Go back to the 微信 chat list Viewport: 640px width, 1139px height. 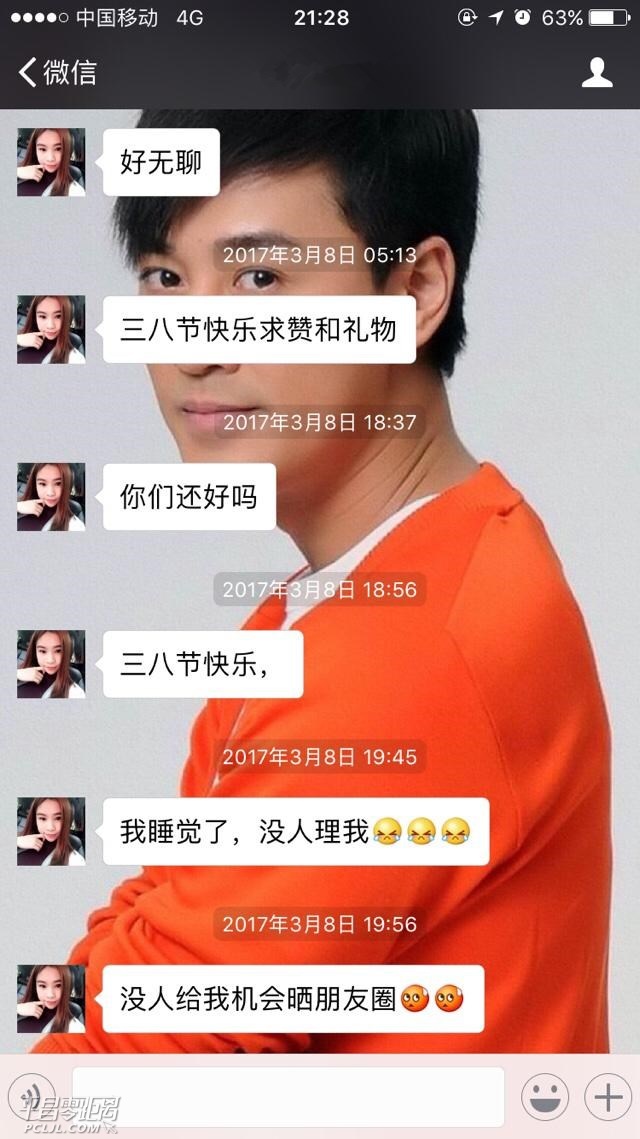pyautogui.click(x=57, y=72)
